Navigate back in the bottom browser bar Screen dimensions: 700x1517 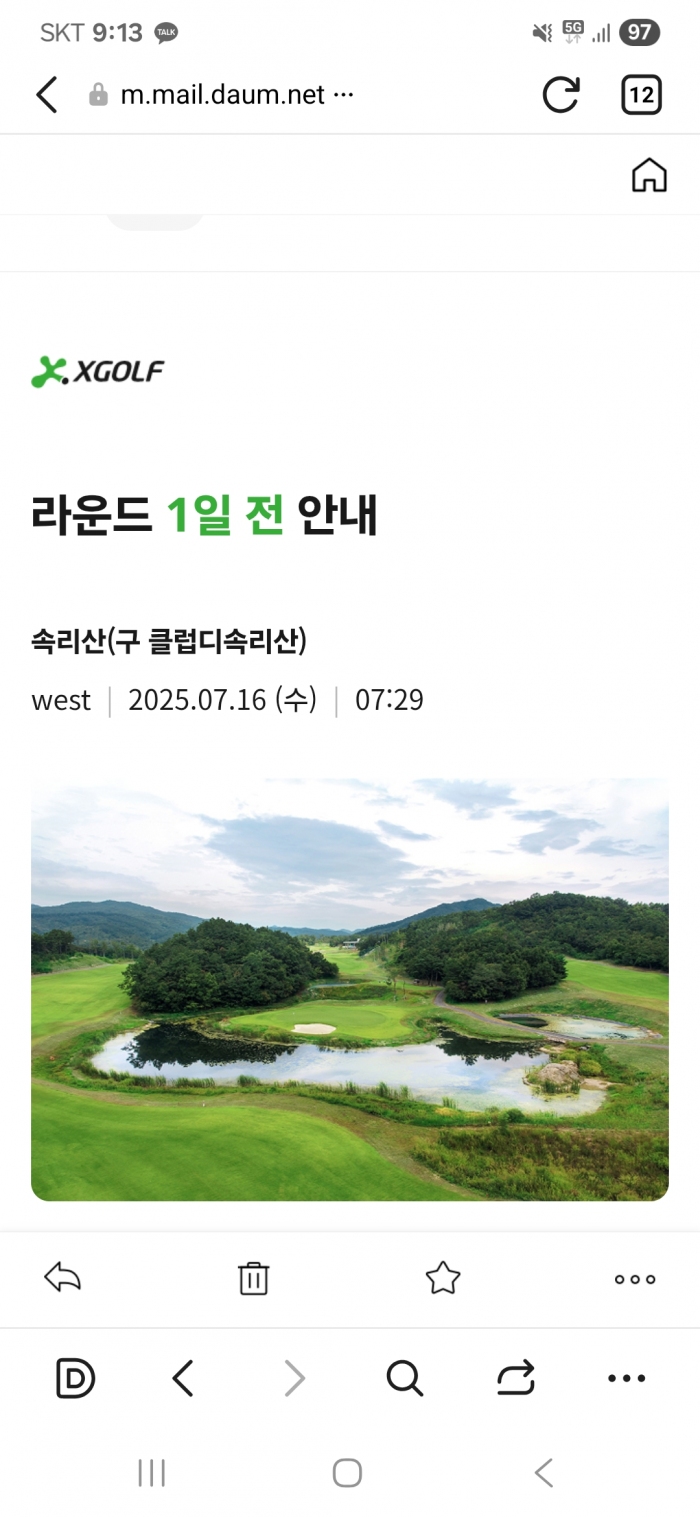pyautogui.click(x=182, y=1378)
